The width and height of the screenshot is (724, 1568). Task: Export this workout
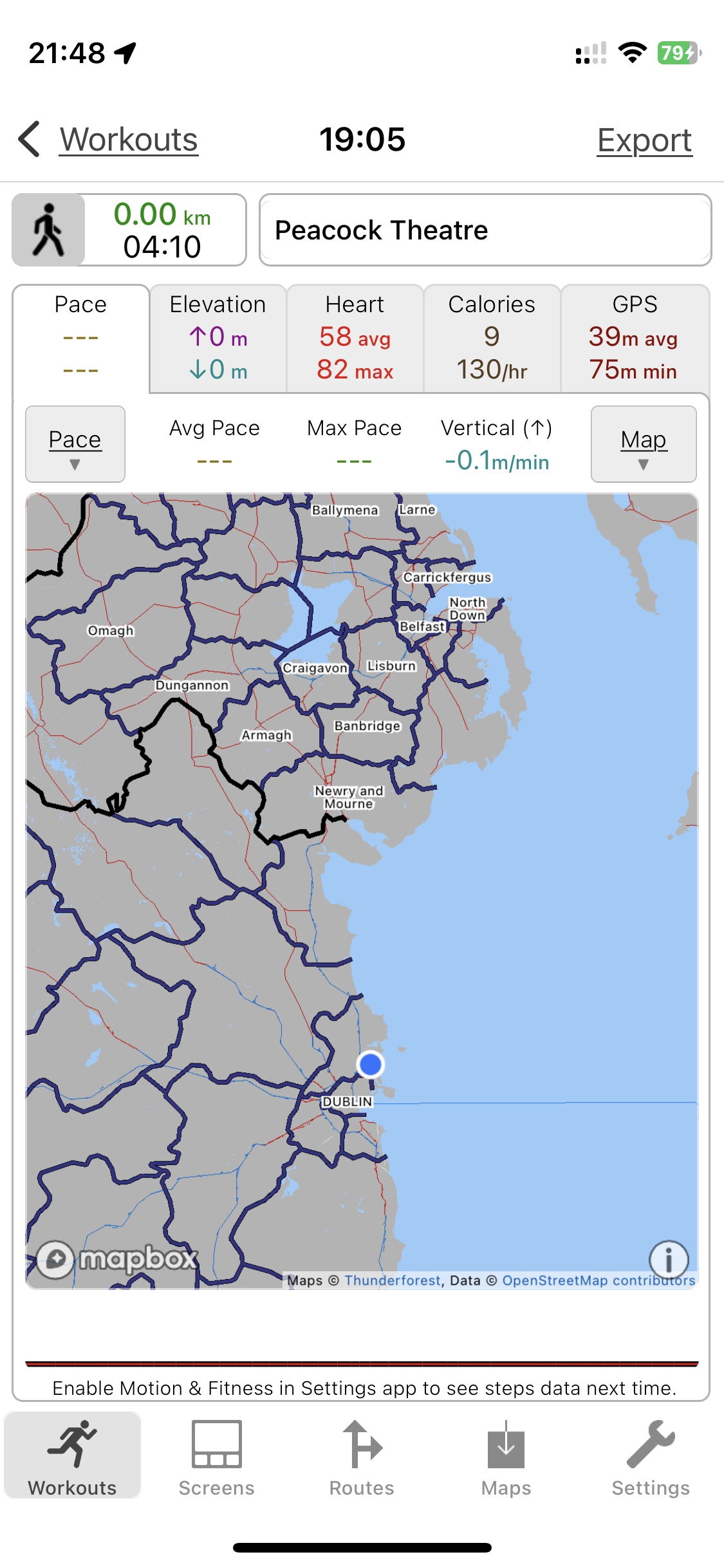644,140
